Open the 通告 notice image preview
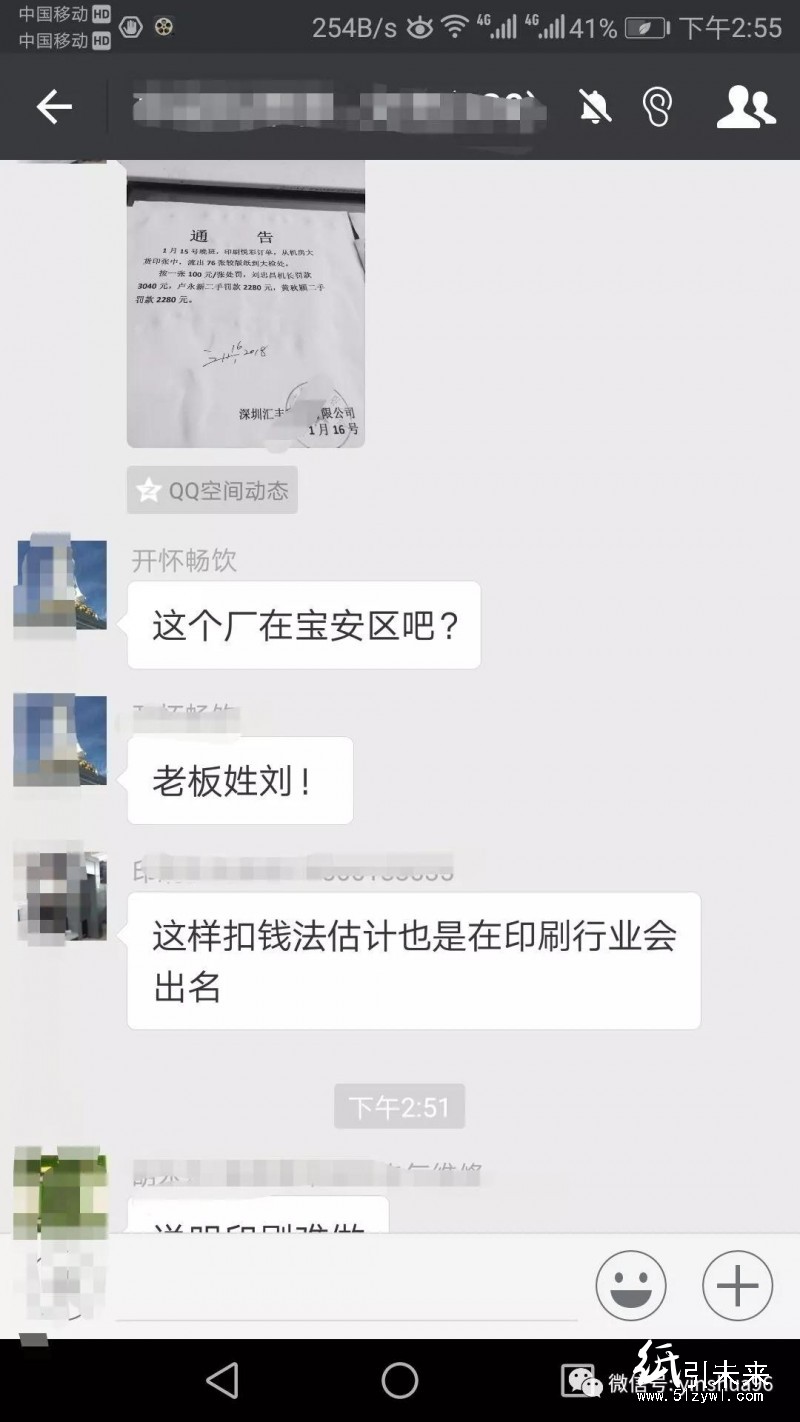Image resolution: width=800 pixels, height=1422 pixels. (245, 300)
